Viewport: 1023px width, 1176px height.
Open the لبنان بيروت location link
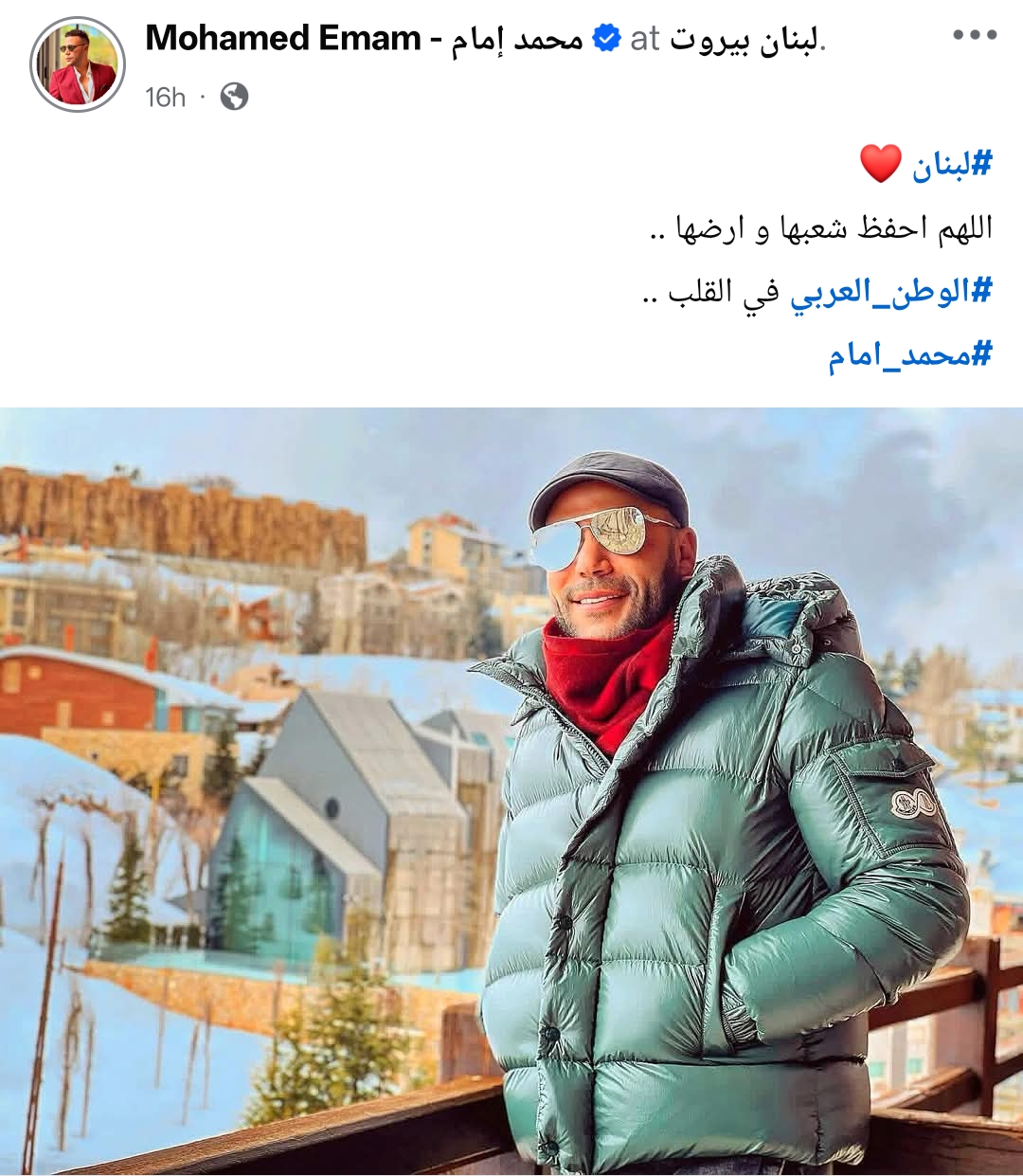pos(746,39)
